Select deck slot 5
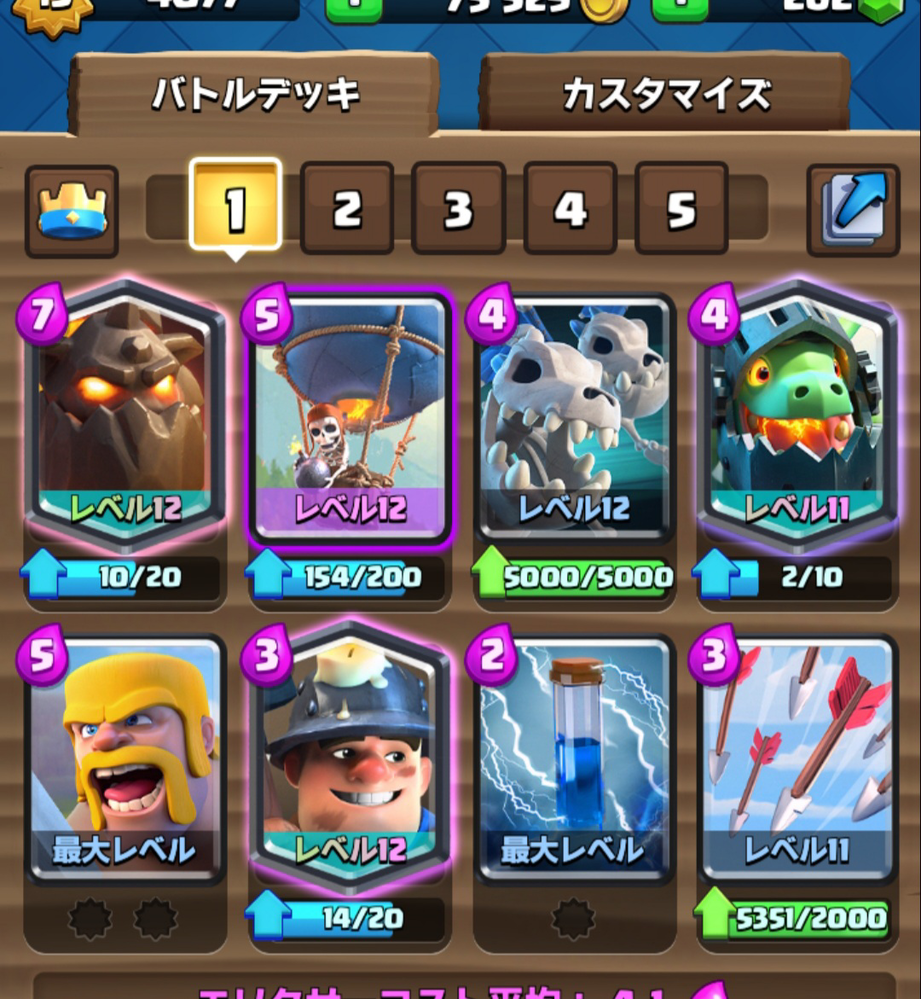921x999 pixels. (681, 209)
